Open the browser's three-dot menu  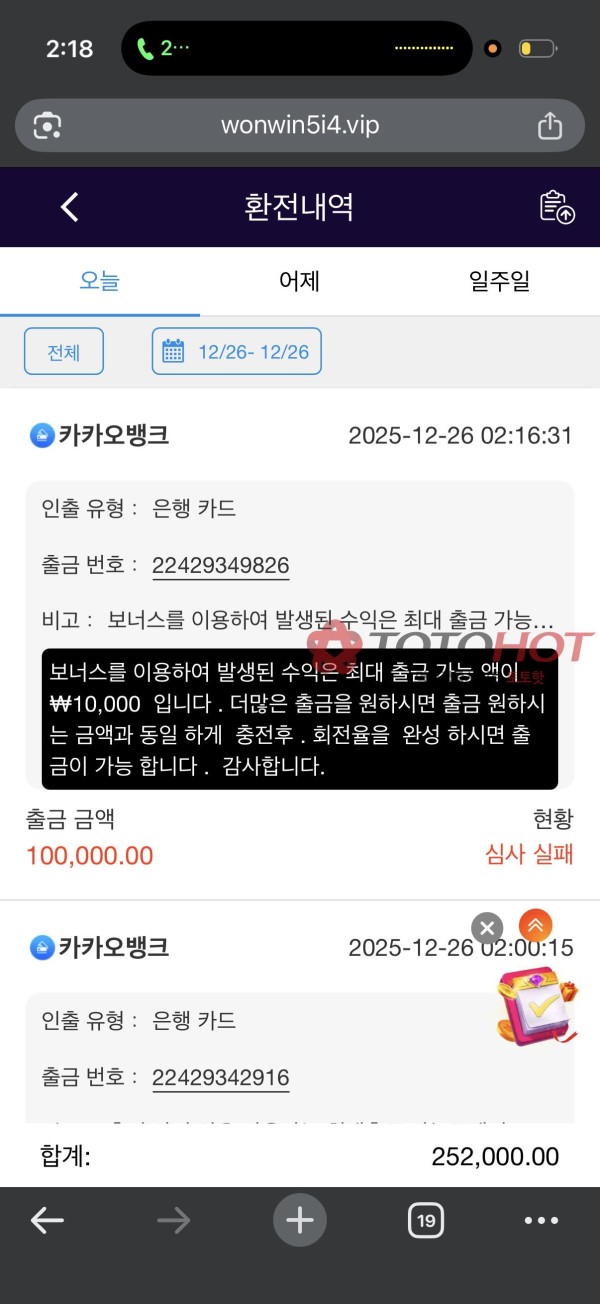point(541,1220)
